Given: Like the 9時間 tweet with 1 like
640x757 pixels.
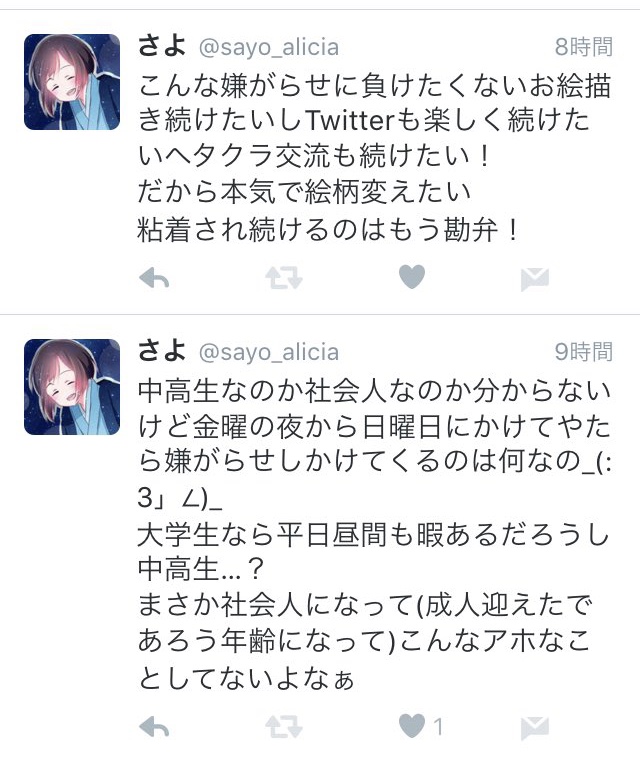Looking at the screenshot, I should click(x=412, y=727).
